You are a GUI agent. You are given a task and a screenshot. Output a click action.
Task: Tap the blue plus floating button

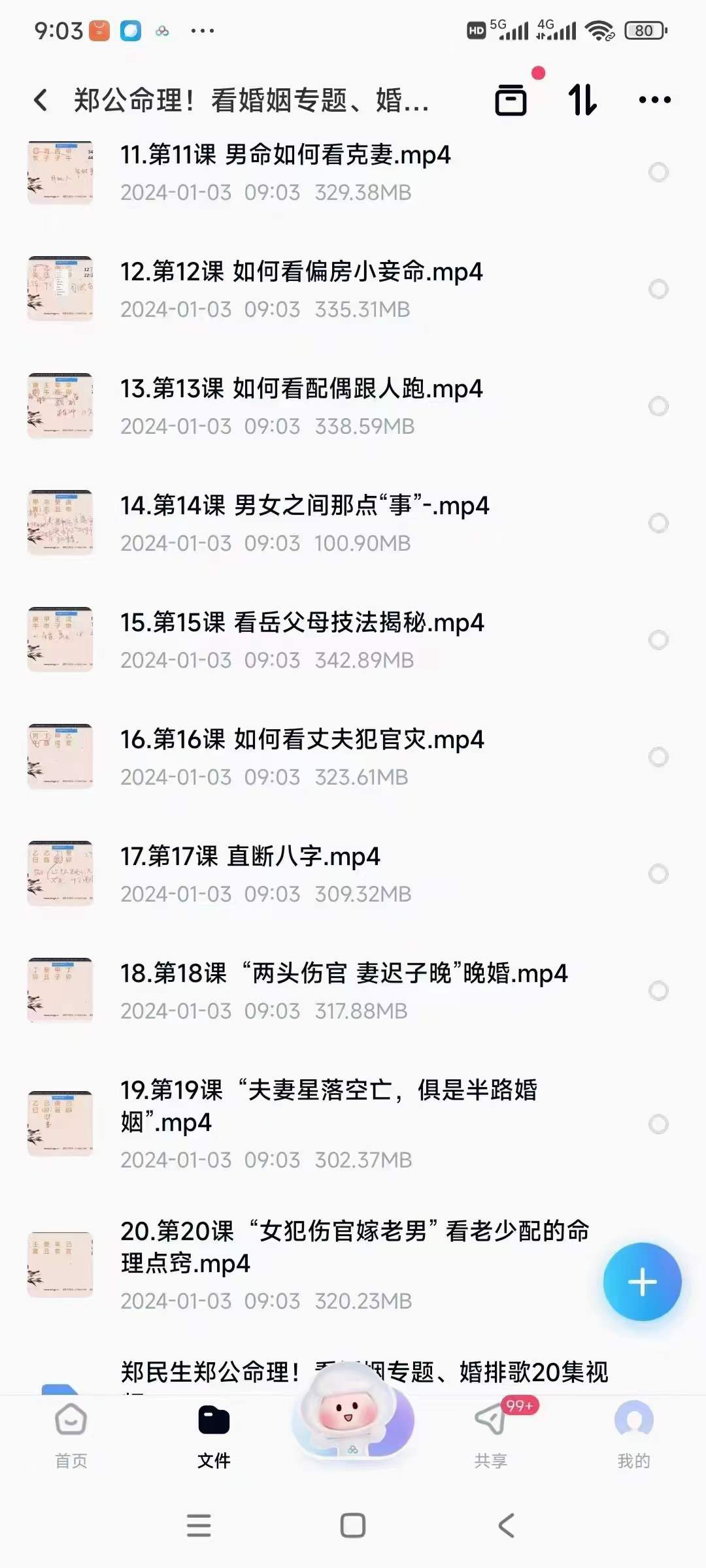coord(642,1282)
